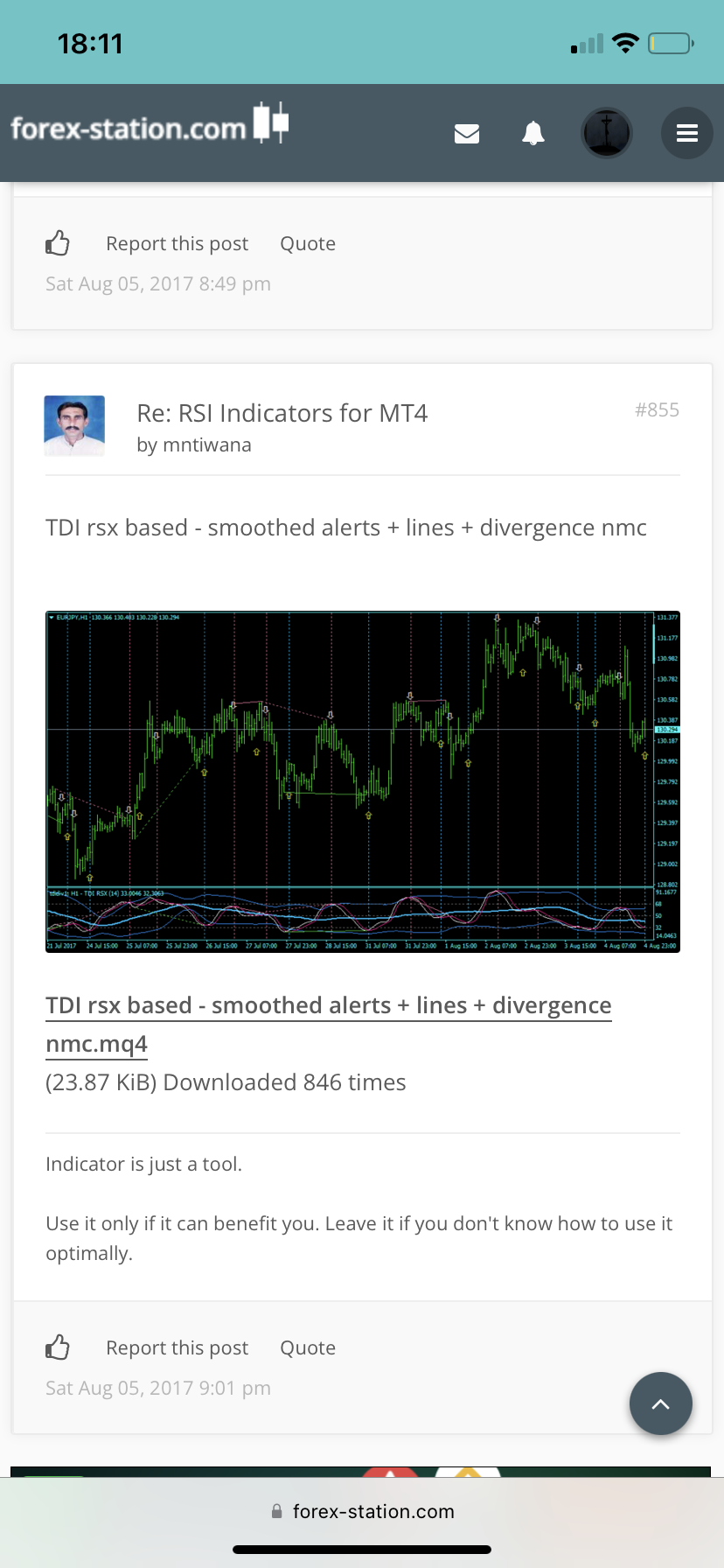Open the user profile avatar menu
The image size is (724, 1568).
click(x=607, y=133)
